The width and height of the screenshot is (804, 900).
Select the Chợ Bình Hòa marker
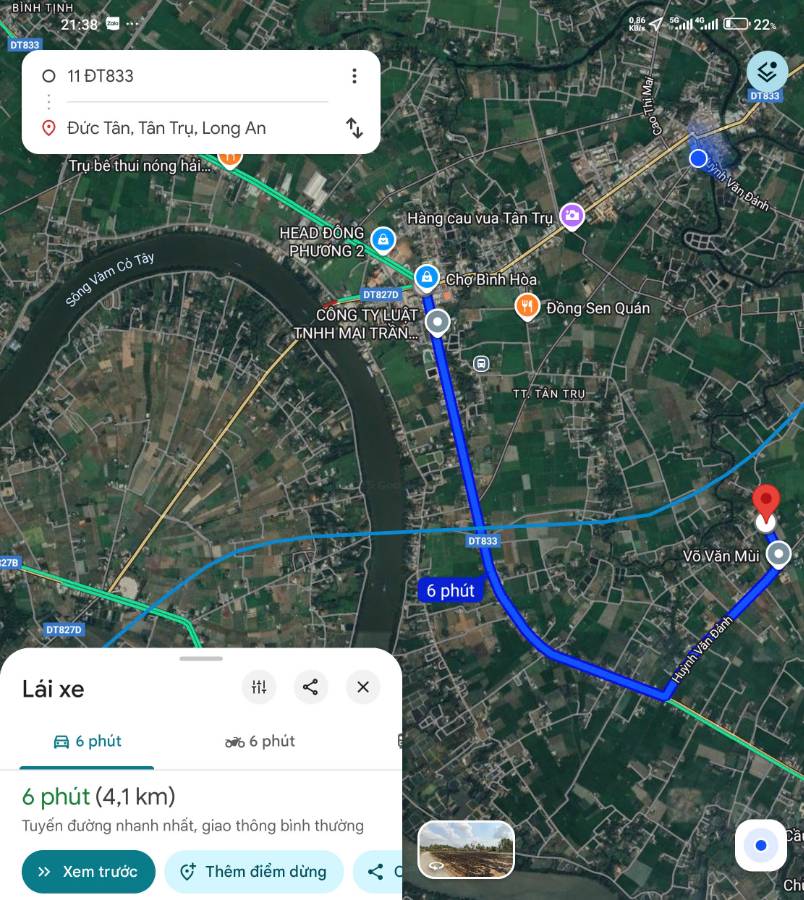[427, 278]
